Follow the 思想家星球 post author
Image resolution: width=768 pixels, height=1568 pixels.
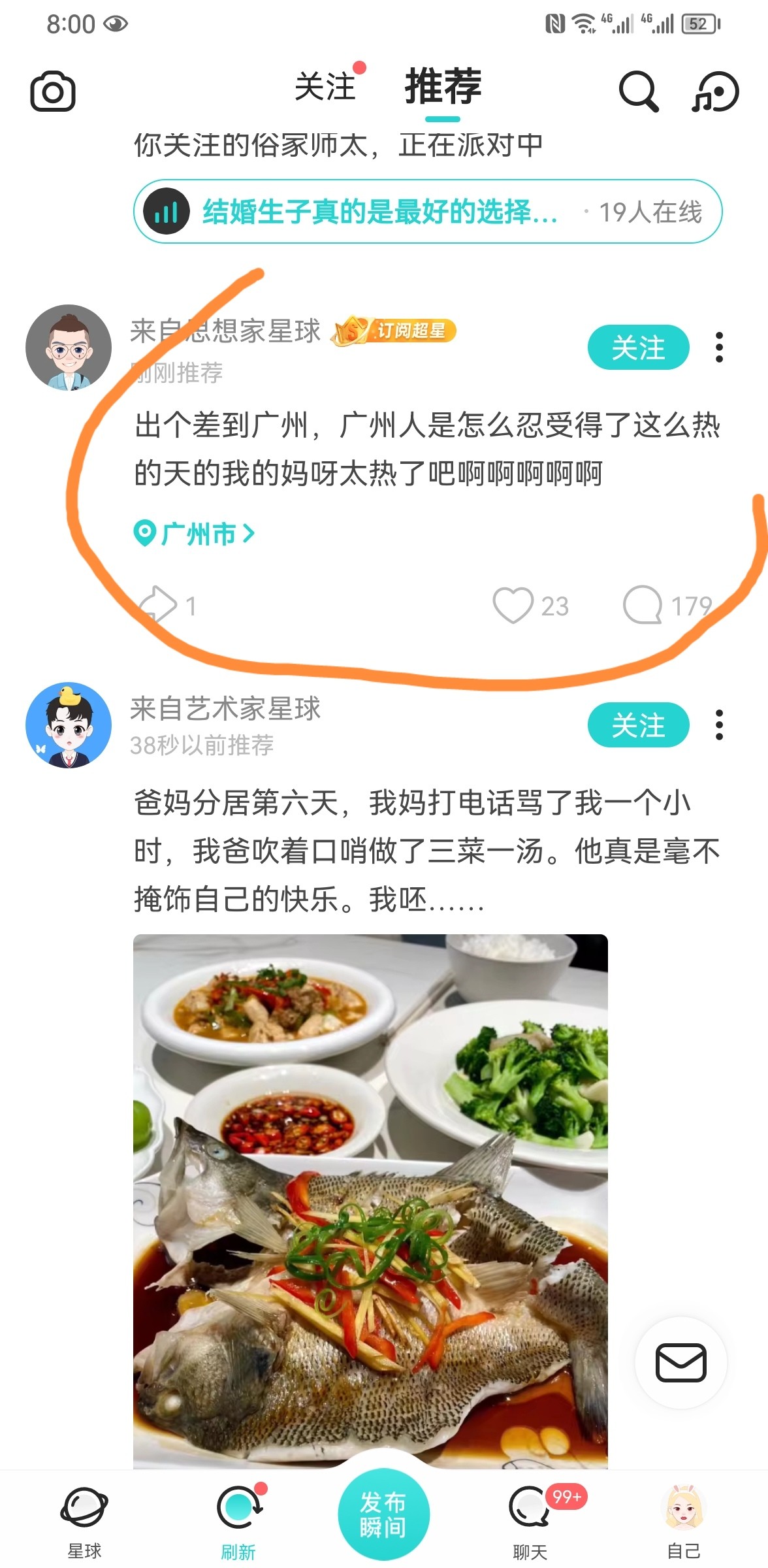coord(638,347)
